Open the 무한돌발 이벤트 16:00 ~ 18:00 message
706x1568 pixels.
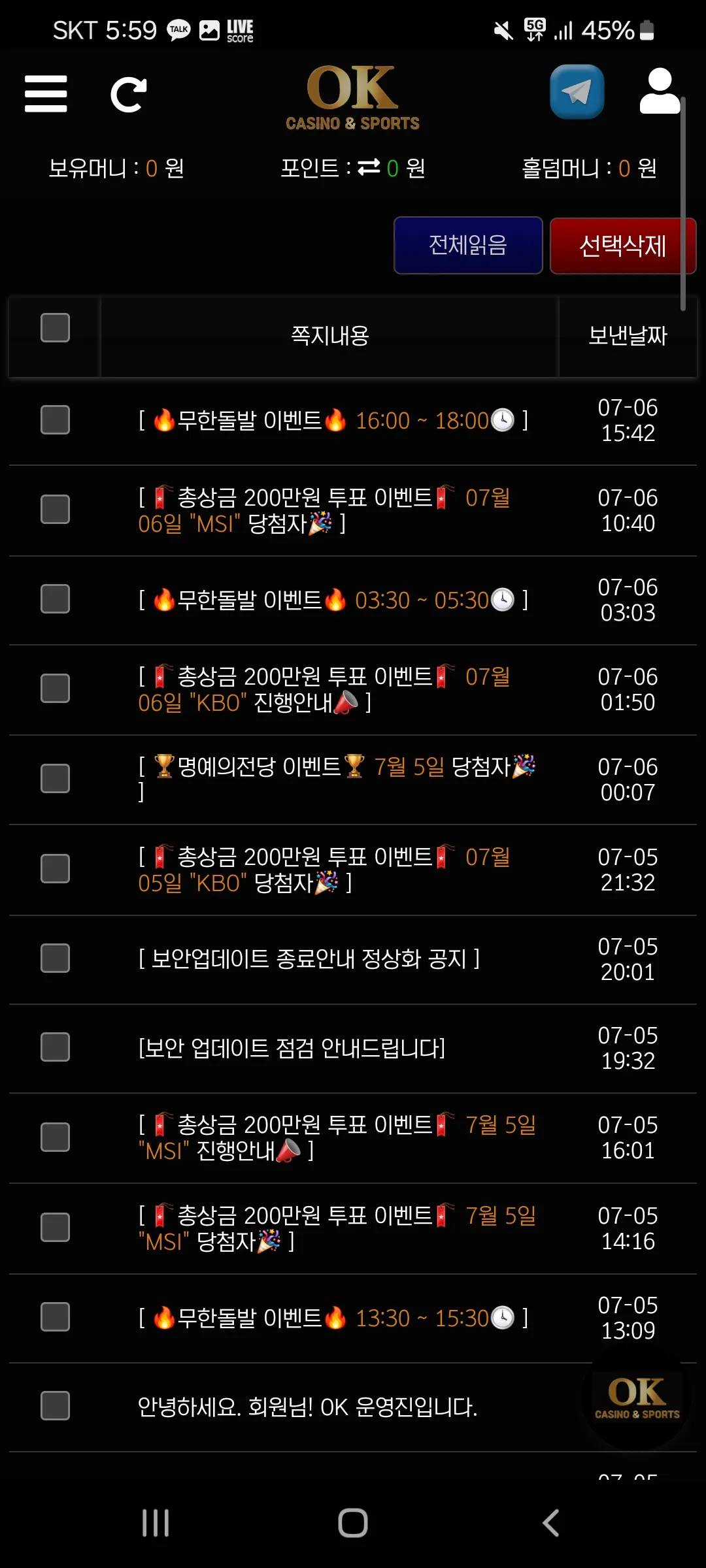333,420
